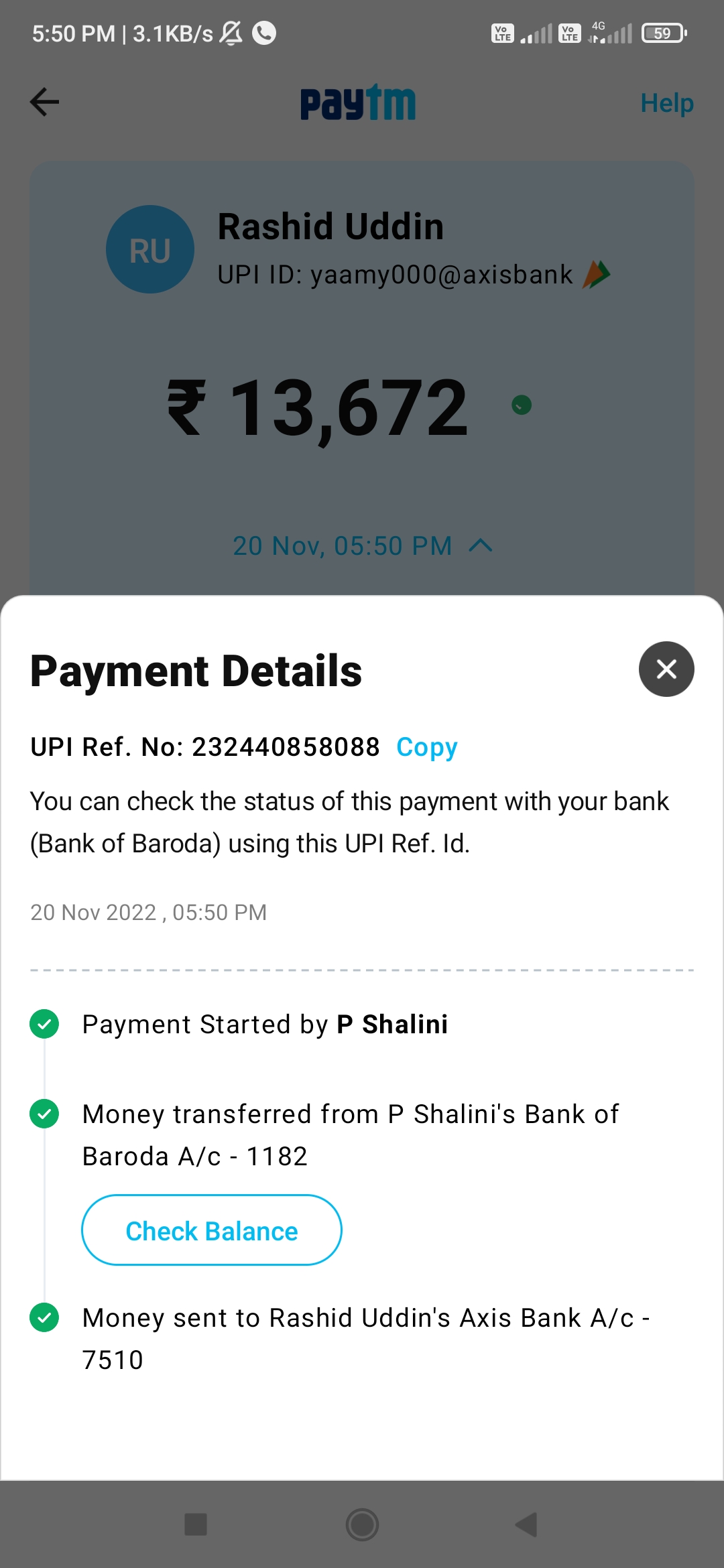
Task: Open the Help link
Action: tap(666, 103)
